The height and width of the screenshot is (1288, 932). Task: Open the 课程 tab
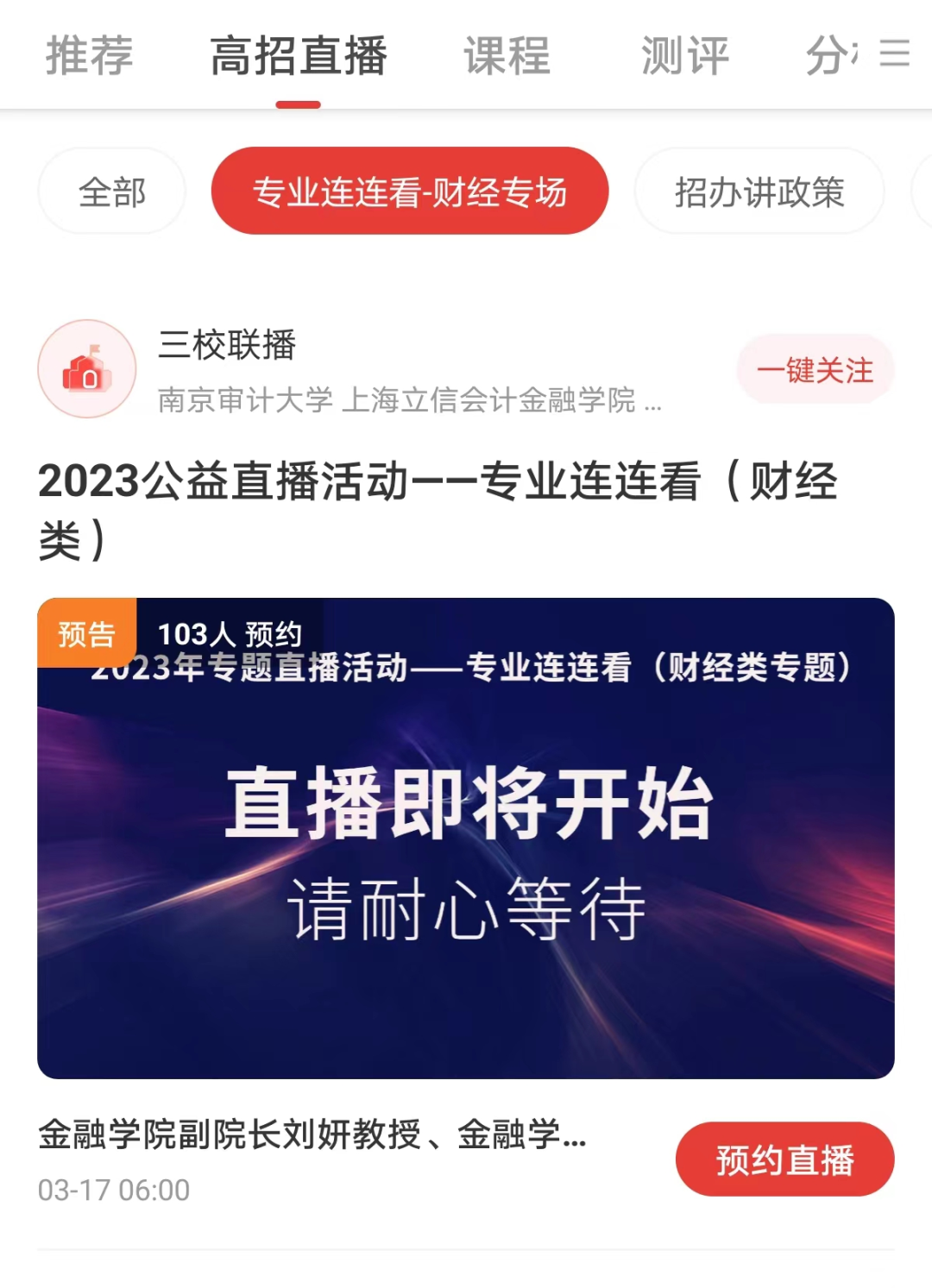pyautogui.click(x=507, y=56)
